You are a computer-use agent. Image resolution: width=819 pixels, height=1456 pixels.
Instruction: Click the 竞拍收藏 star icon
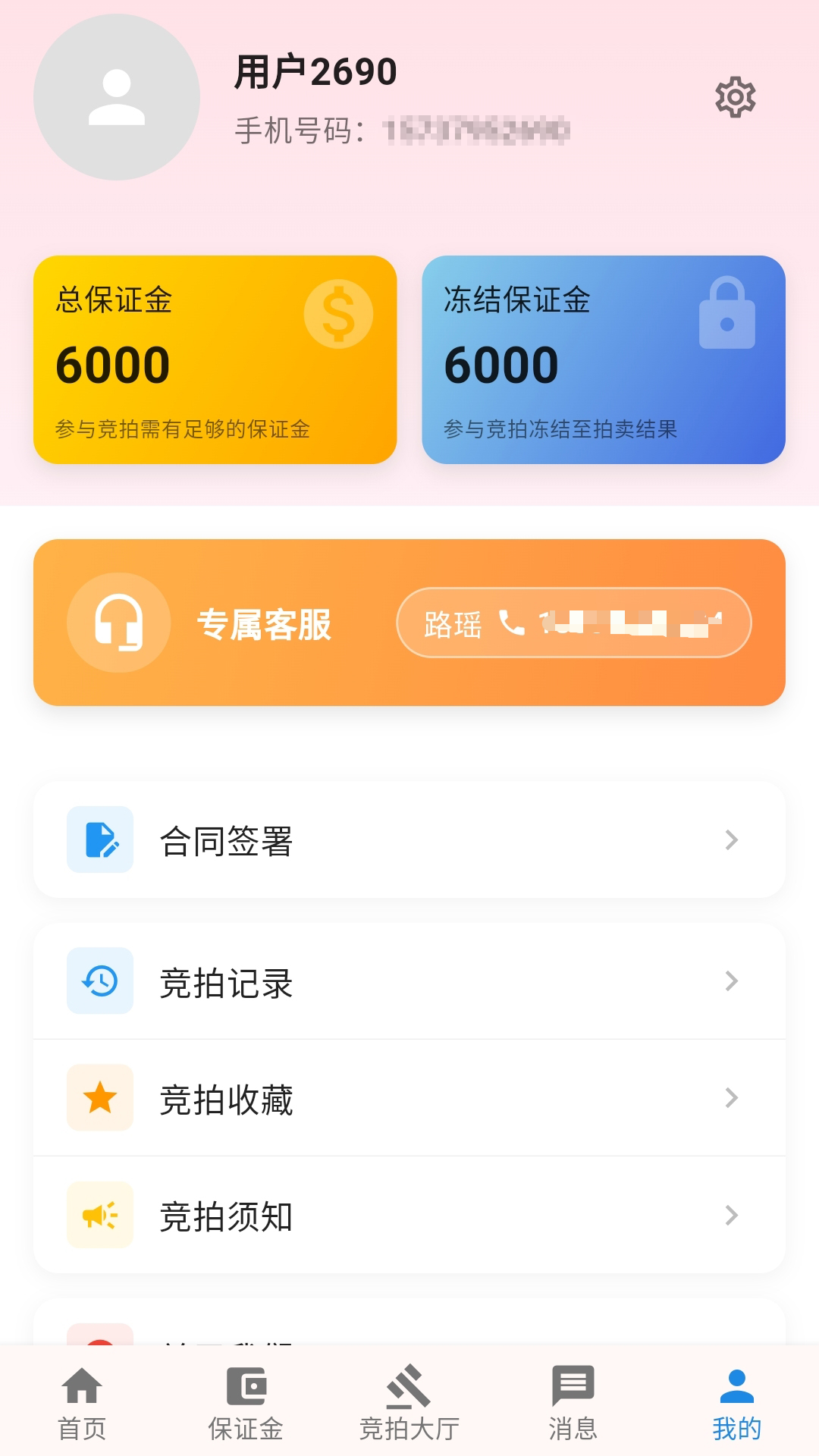pos(99,1097)
